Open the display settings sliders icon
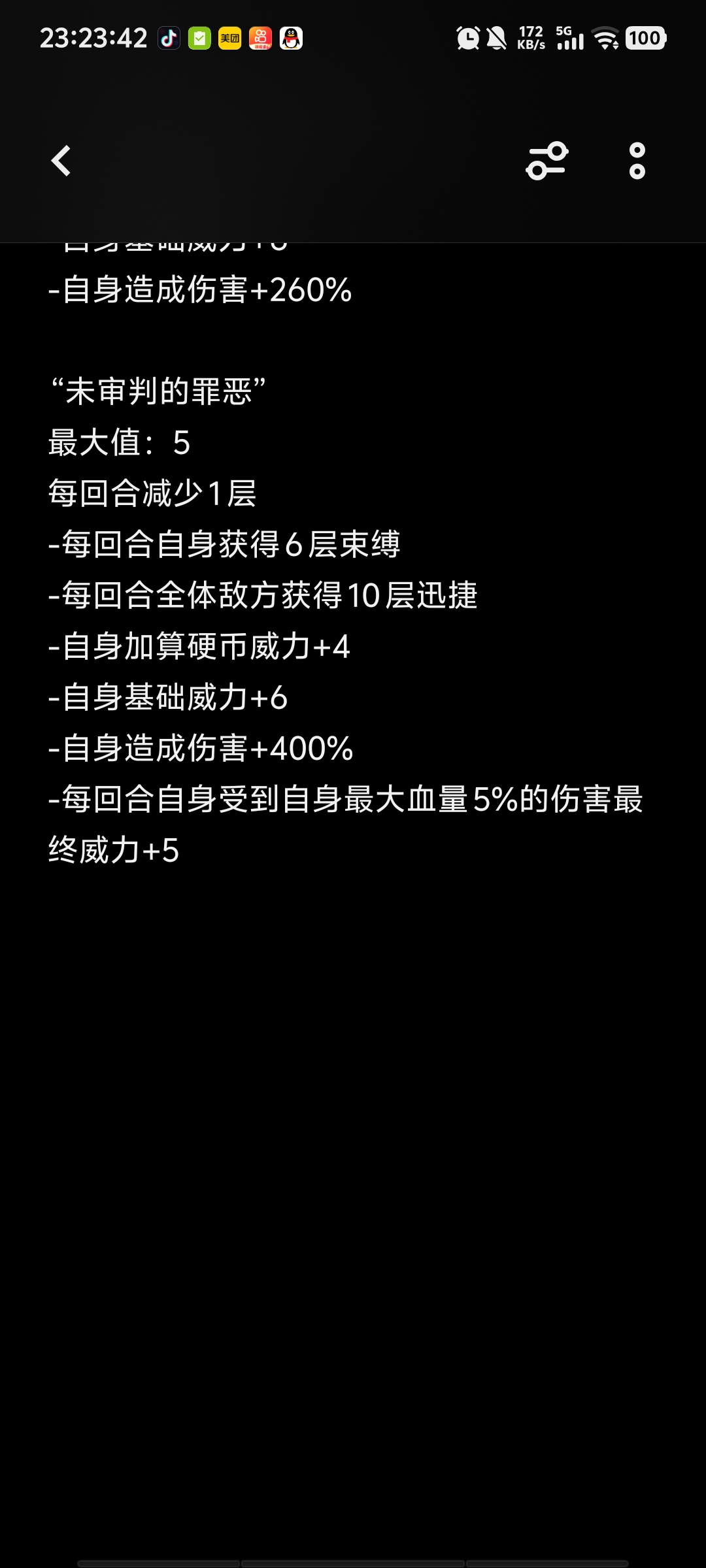The image size is (706, 1568). coord(547,161)
